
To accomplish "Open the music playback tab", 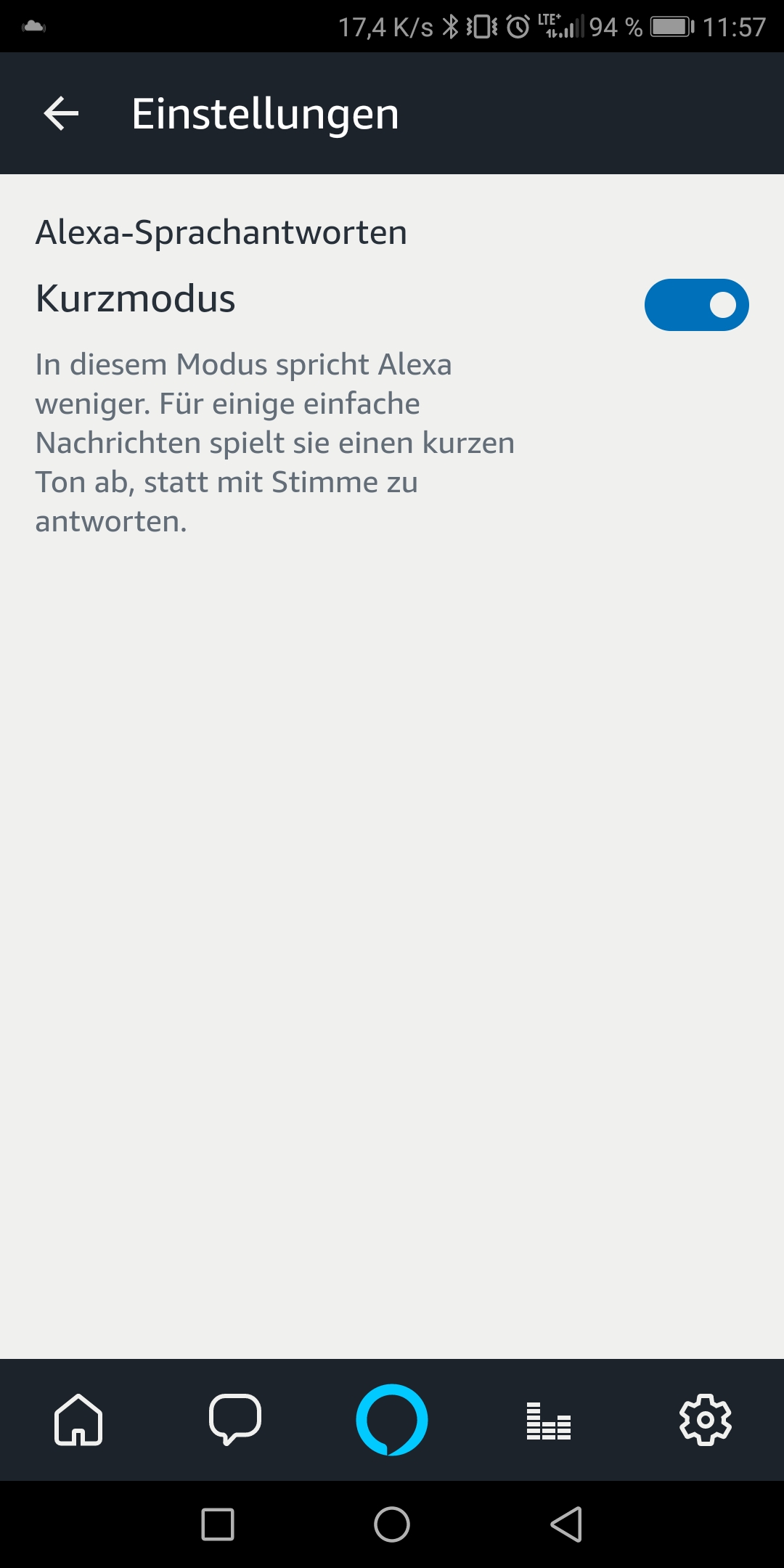I will pyautogui.click(x=549, y=1420).
